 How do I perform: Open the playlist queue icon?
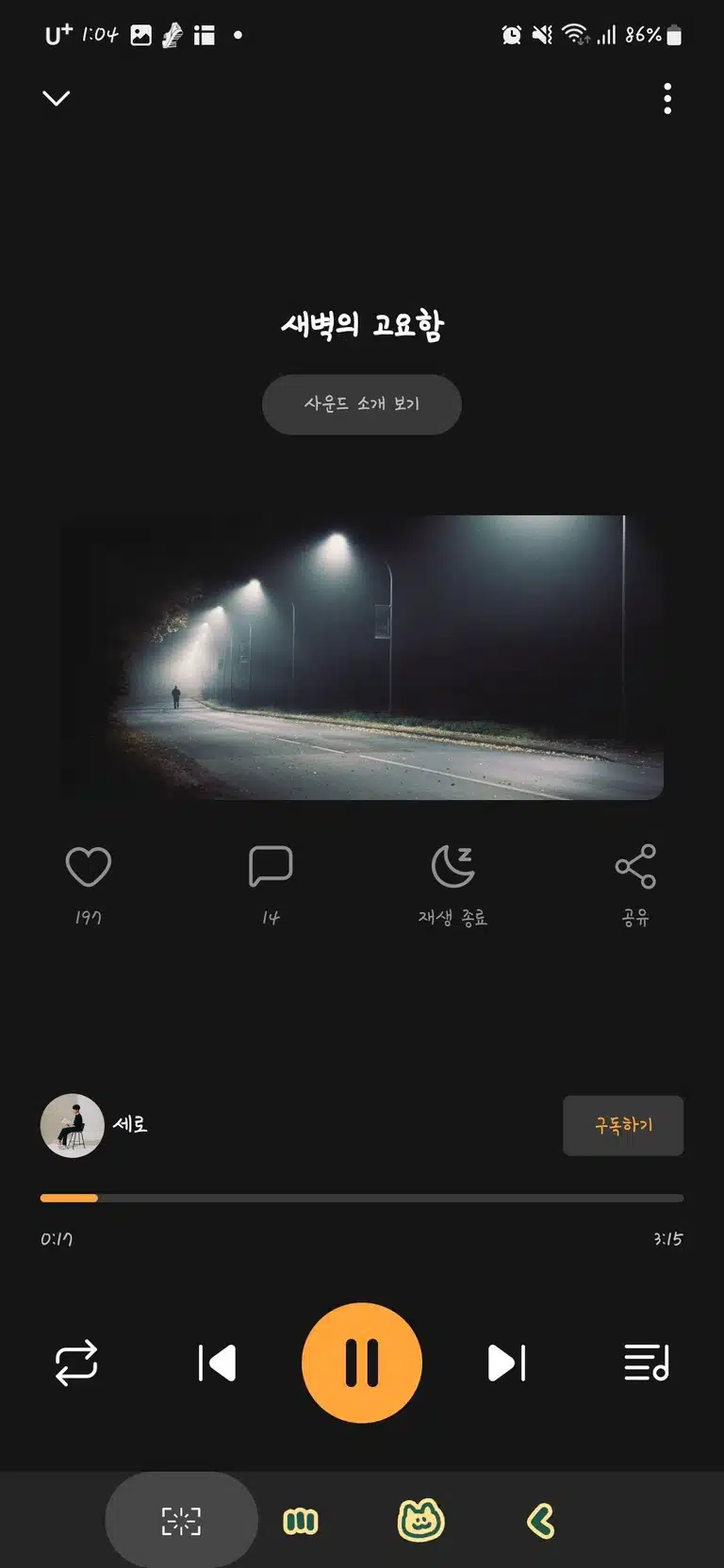pos(647,1363)
